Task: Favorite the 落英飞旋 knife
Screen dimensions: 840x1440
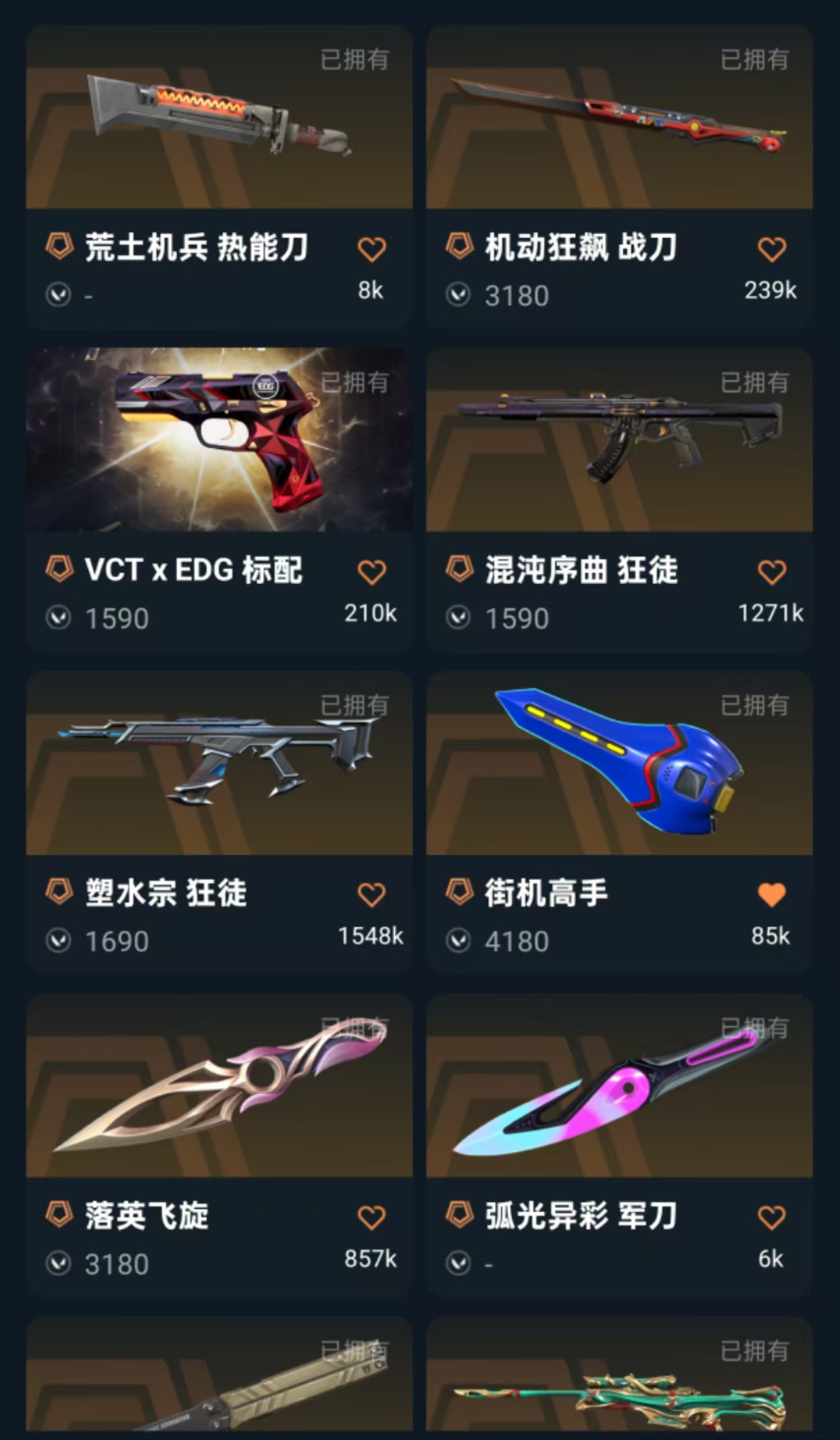Action: (x=372, y=1218)
